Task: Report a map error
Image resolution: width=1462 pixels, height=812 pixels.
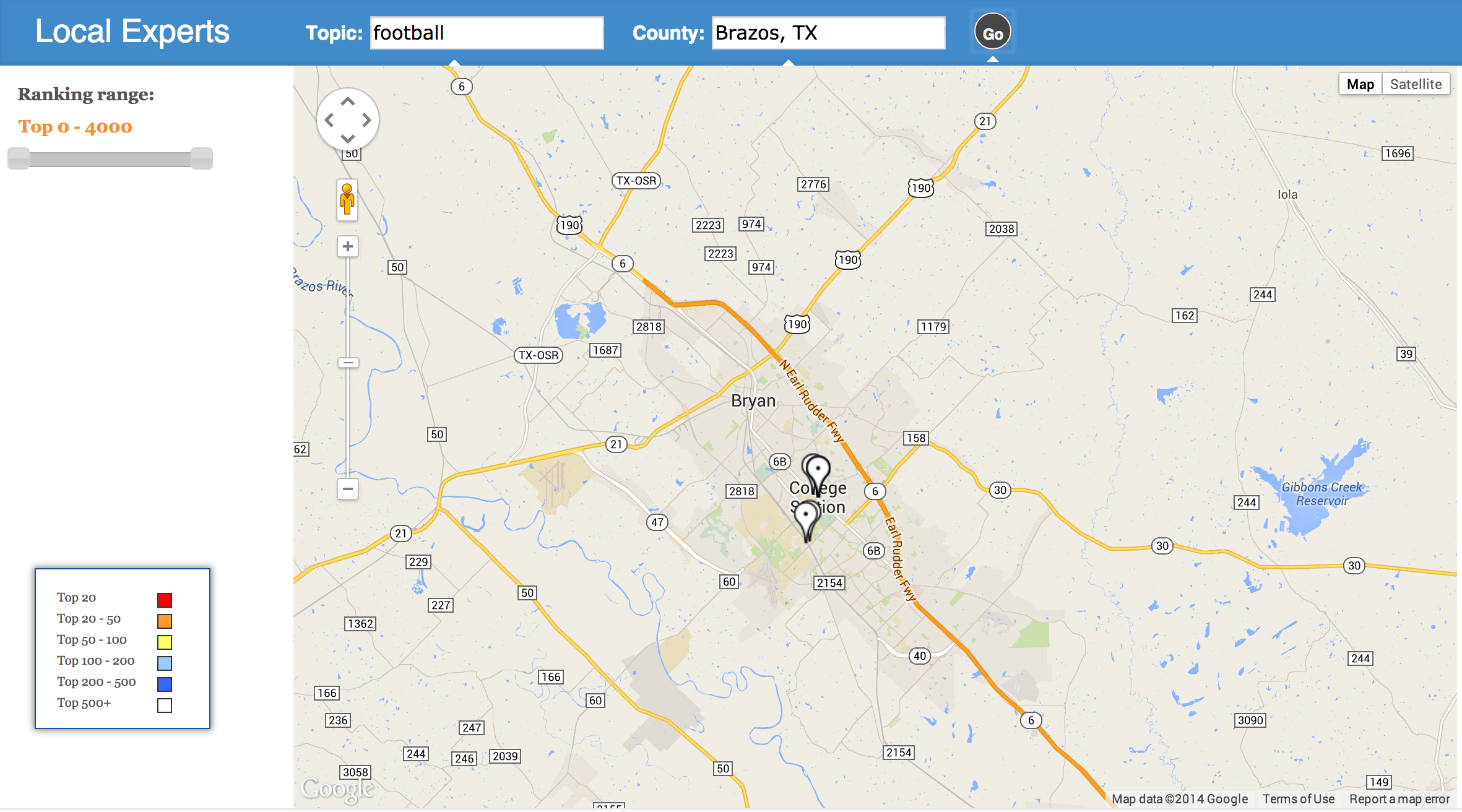Action: [x=1399, y=799]
